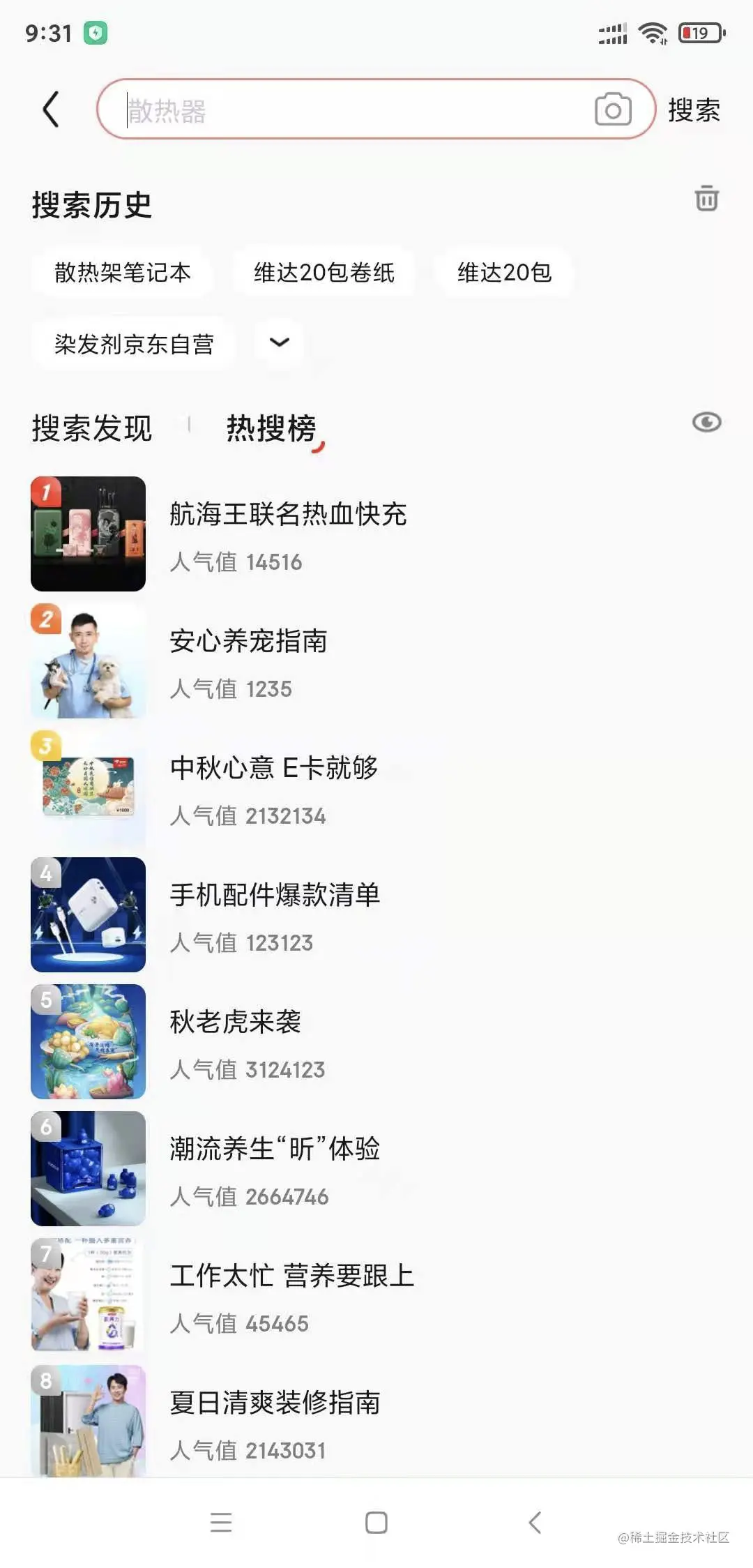Tap the 搜索 button

click(693, 110)
